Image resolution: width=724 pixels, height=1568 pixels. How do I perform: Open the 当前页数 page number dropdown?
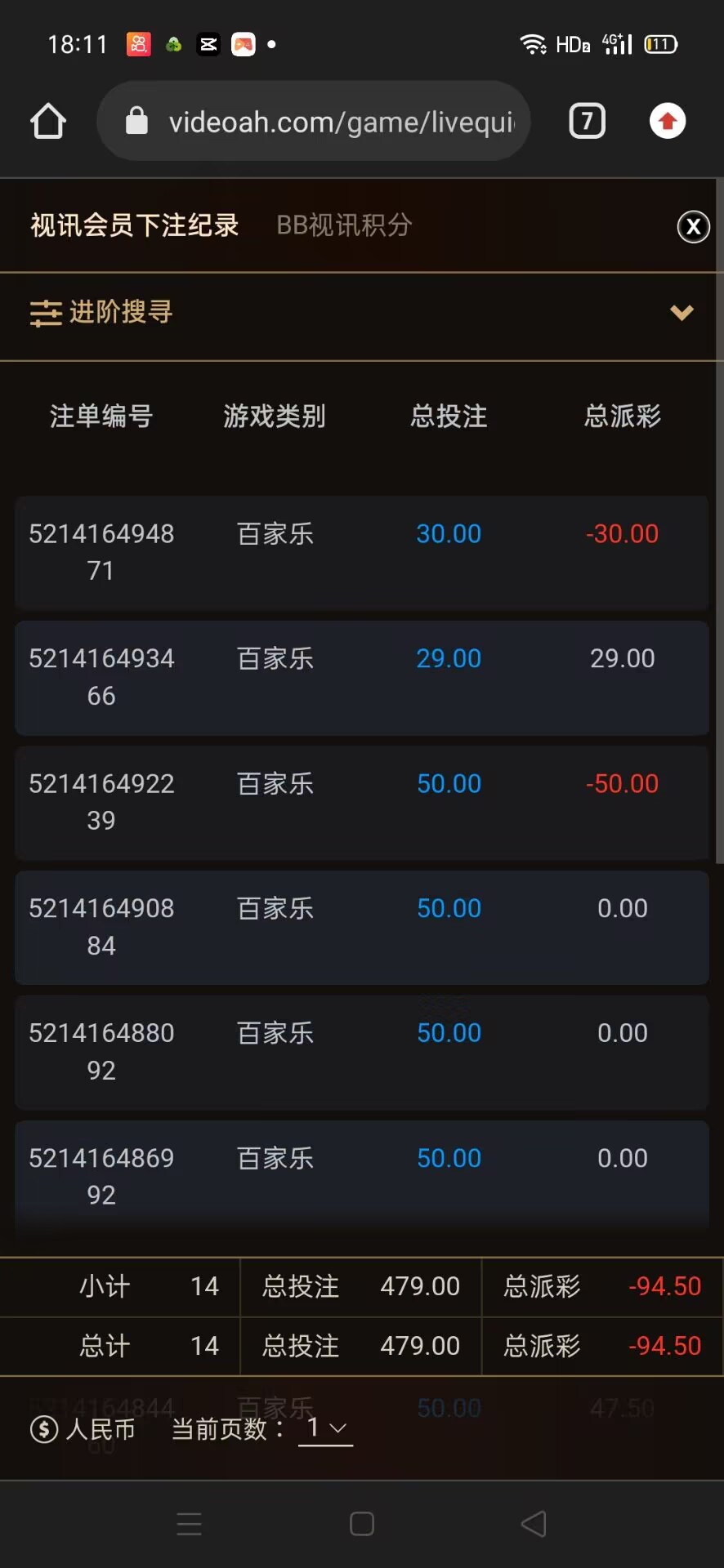[x=325, y=1428]
